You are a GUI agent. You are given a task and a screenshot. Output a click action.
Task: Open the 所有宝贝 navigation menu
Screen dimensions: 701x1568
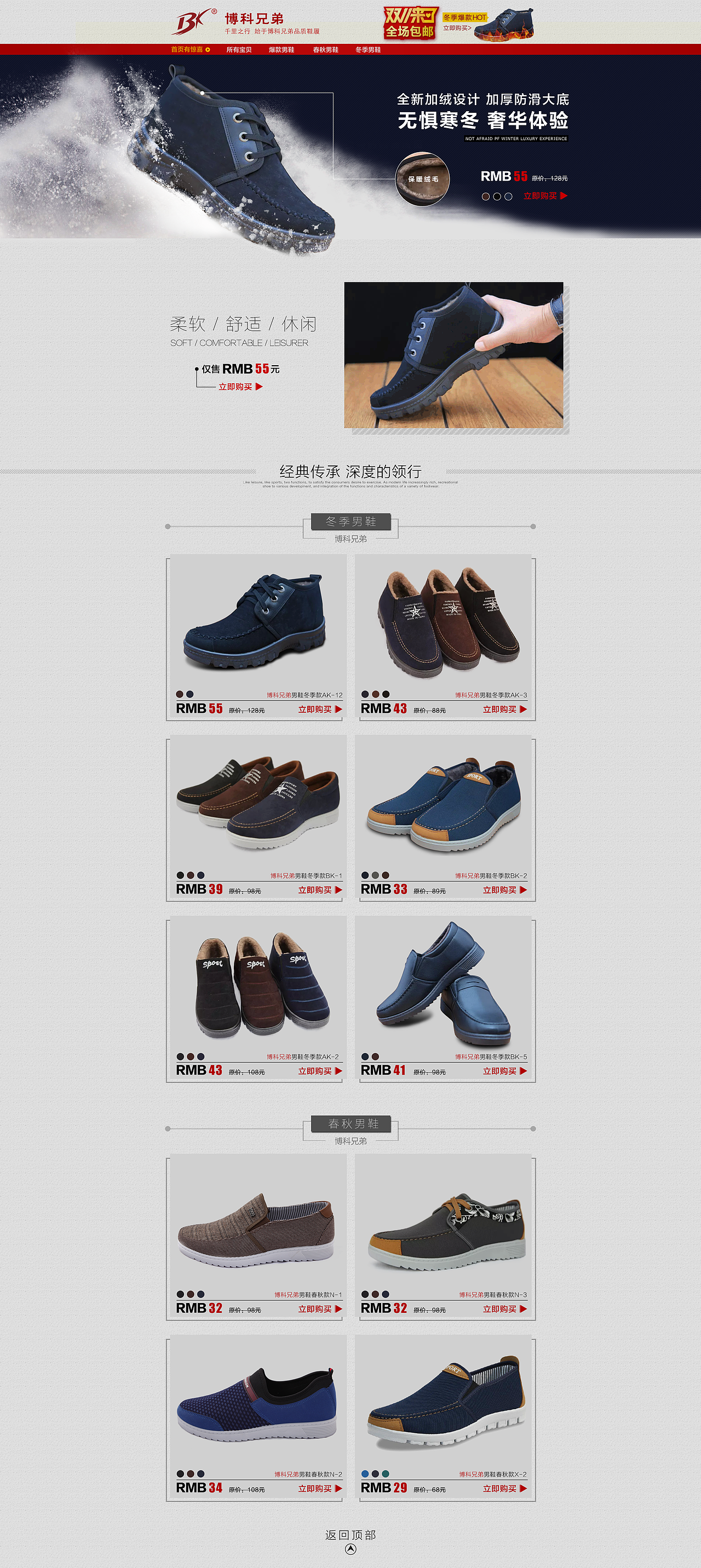[240, 51]
